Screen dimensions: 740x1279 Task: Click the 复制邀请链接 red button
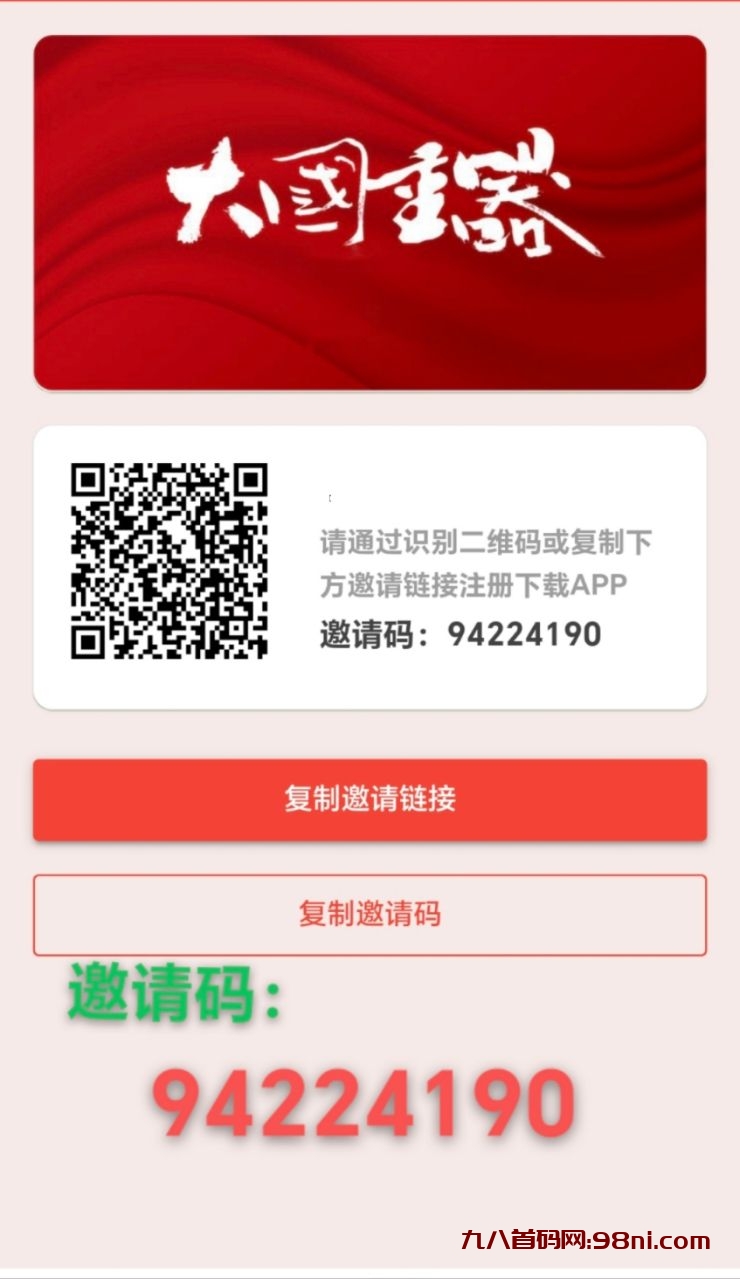[370, 799]
